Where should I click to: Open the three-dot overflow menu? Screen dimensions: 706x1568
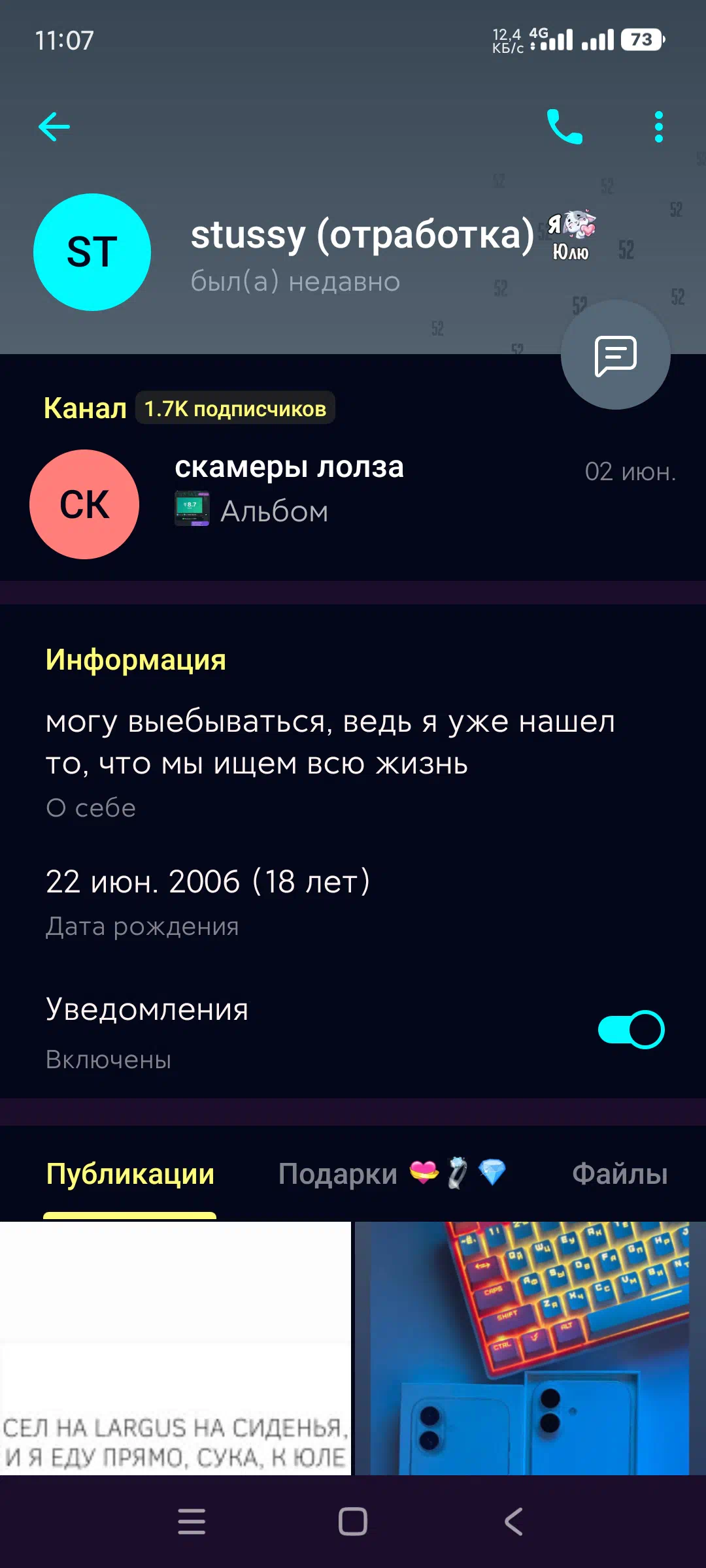tap(658, 127)
